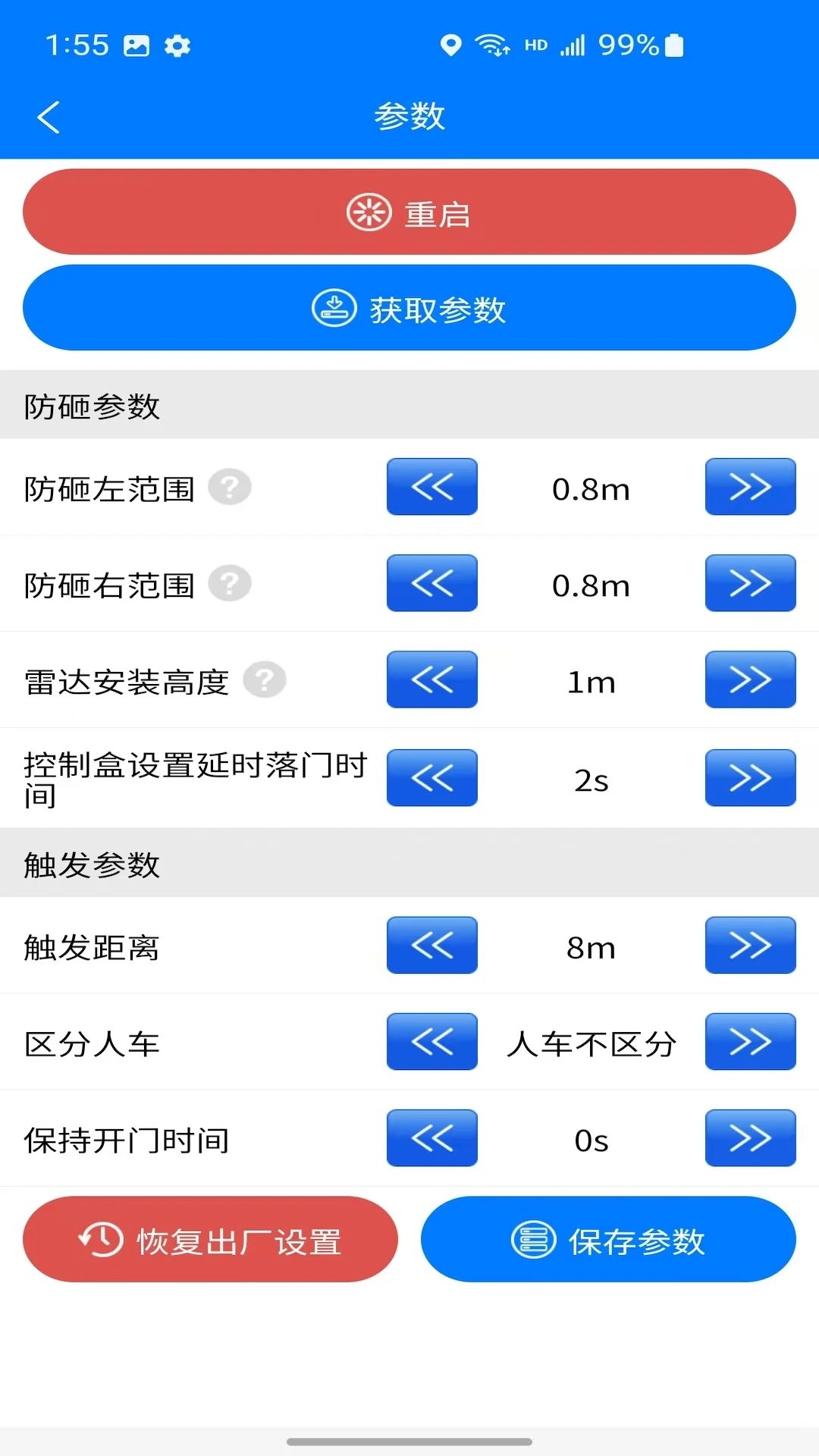Screen dimensions: 819x1456
Task: Tap 恢复出厂设置 to restore defaults
Action: pos(211,1239)
